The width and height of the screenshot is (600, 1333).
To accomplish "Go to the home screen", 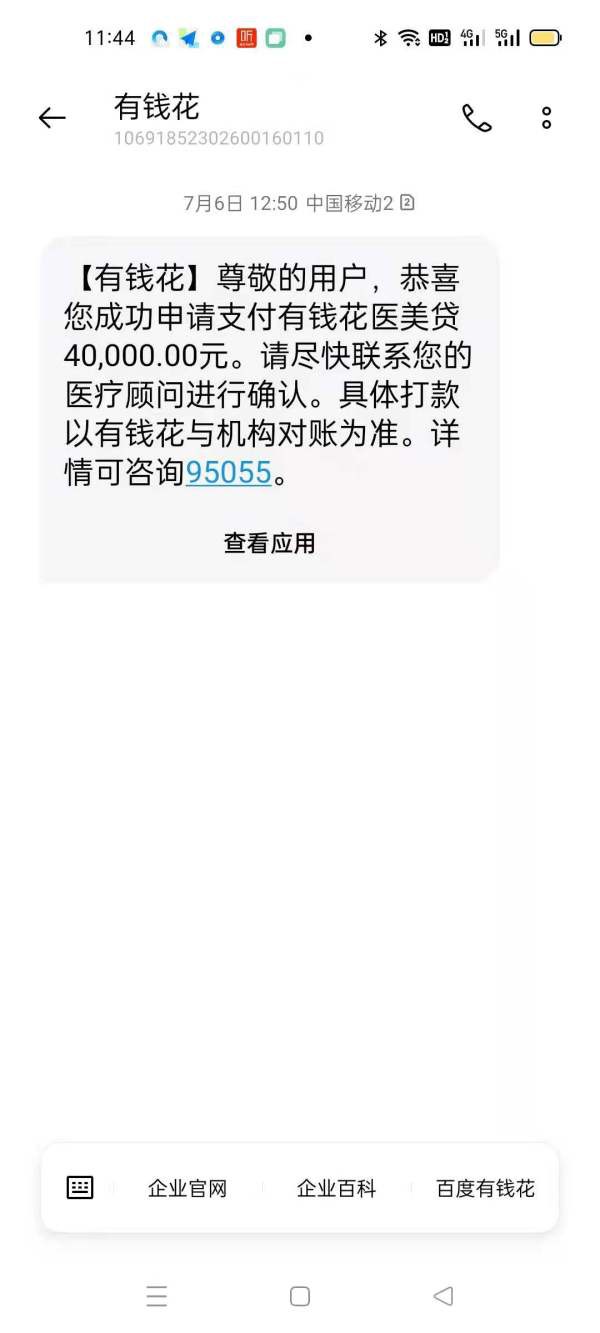I will 300,1296.
